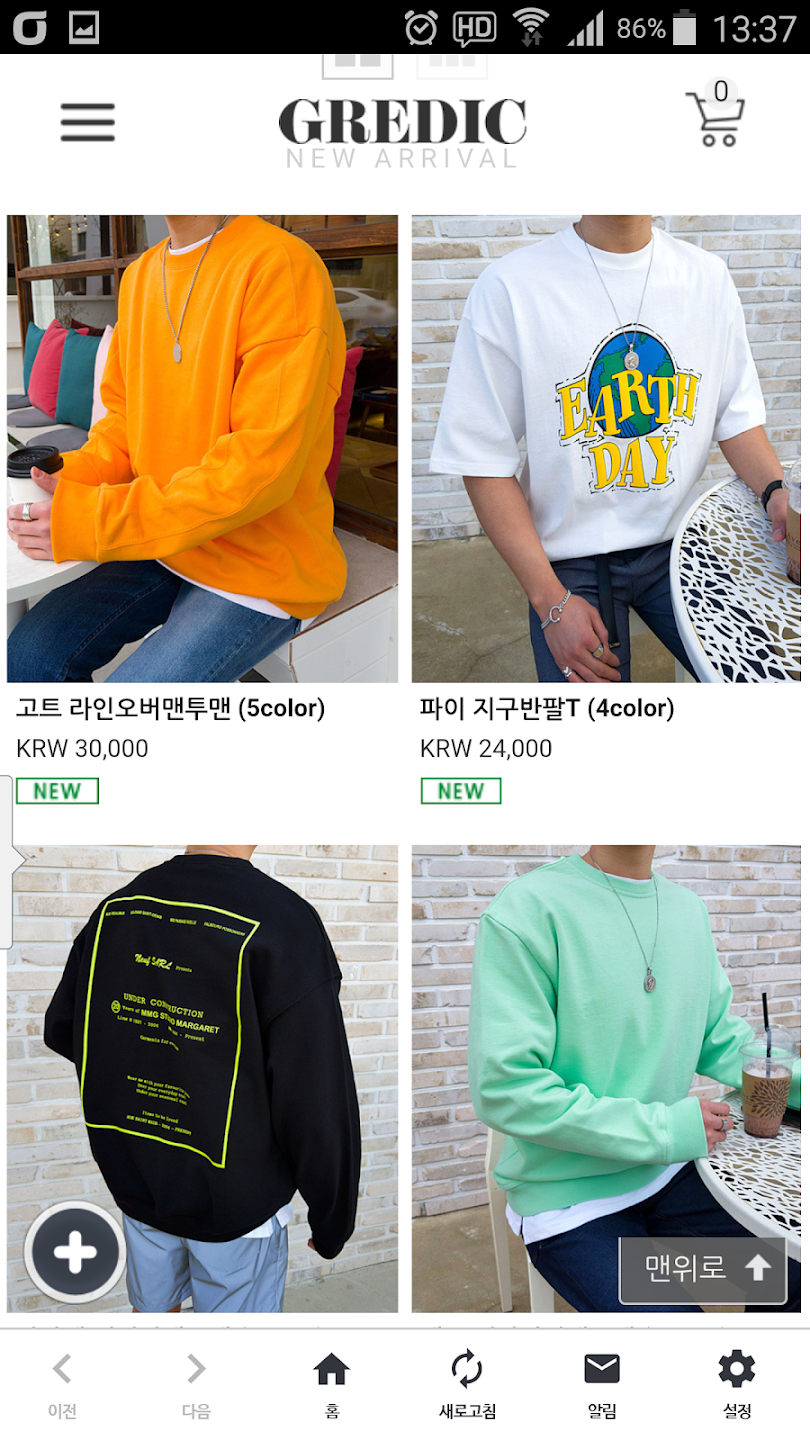Reload the page with 새로고침
This screenshot has height=1440, width=810.
[467, 1384]
